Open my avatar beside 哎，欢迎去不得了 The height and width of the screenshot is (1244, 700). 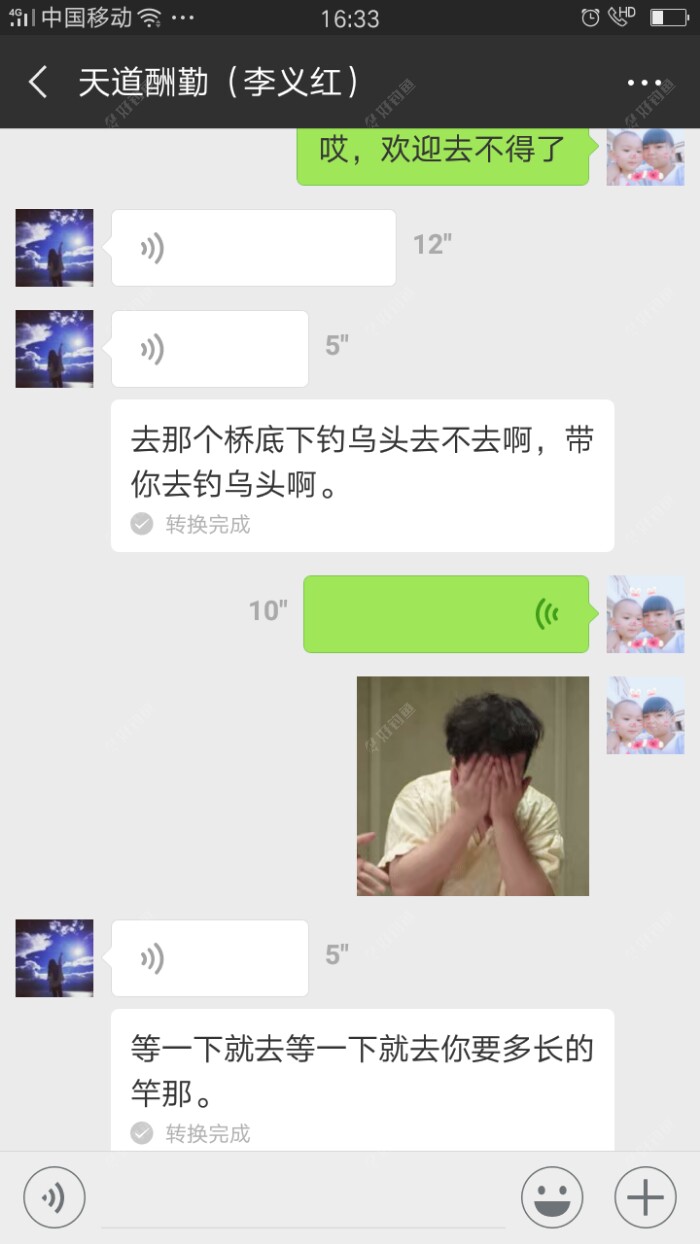click(x=645, y=158)
